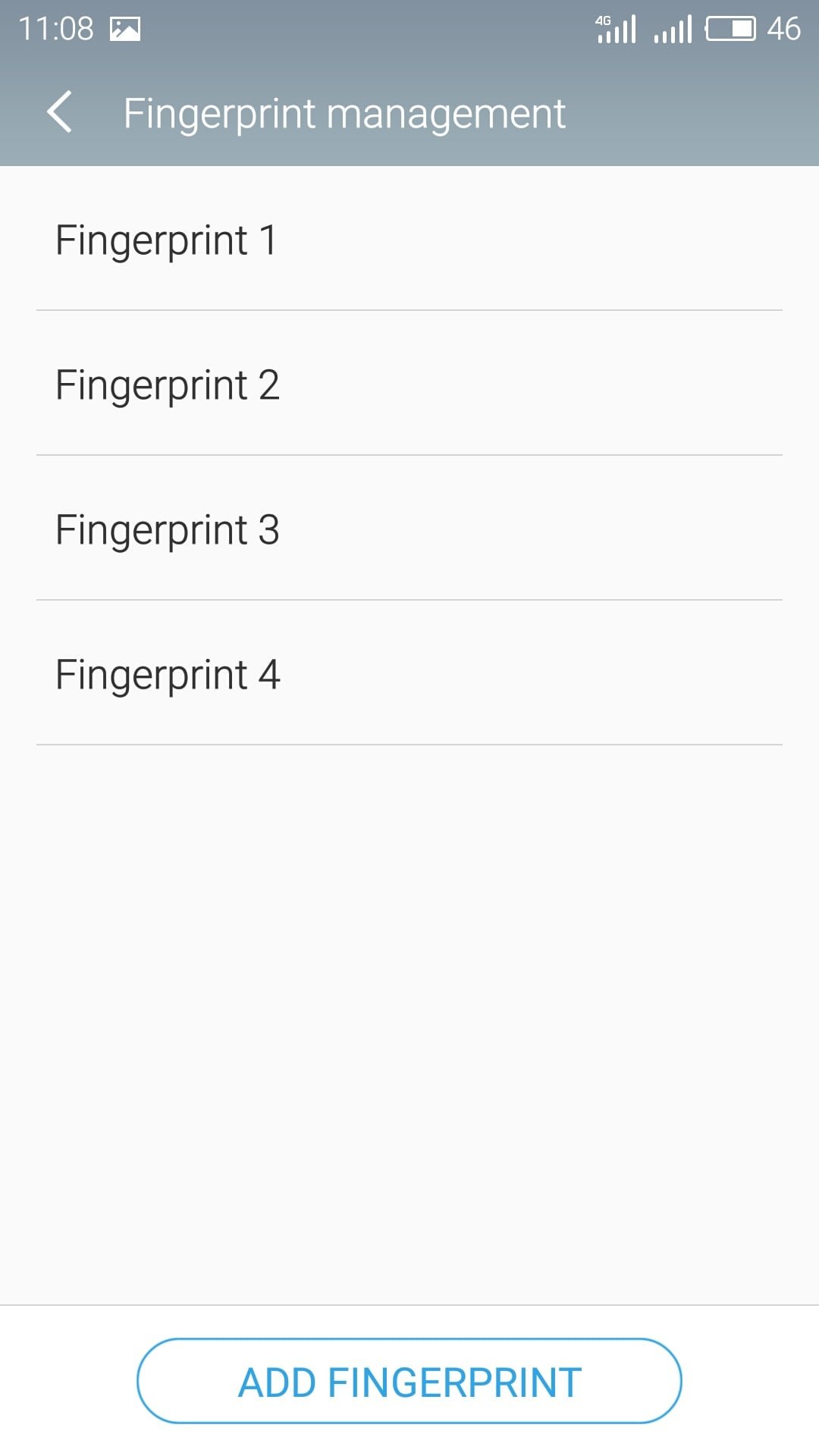
Task: Go back from Fingerprint management
Action: coord(59,112)
